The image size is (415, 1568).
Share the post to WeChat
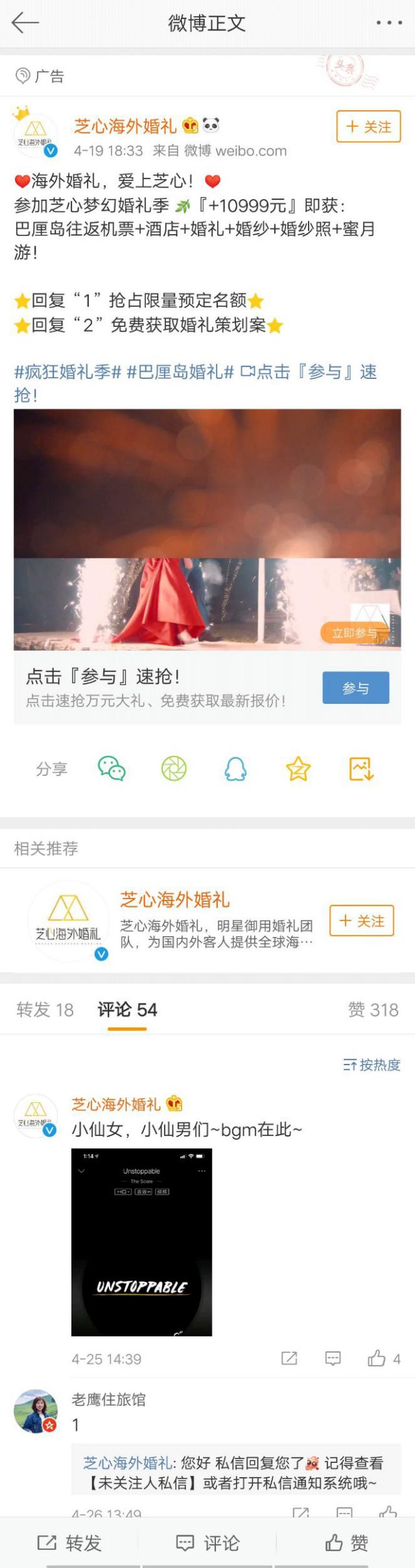(112, 769)
